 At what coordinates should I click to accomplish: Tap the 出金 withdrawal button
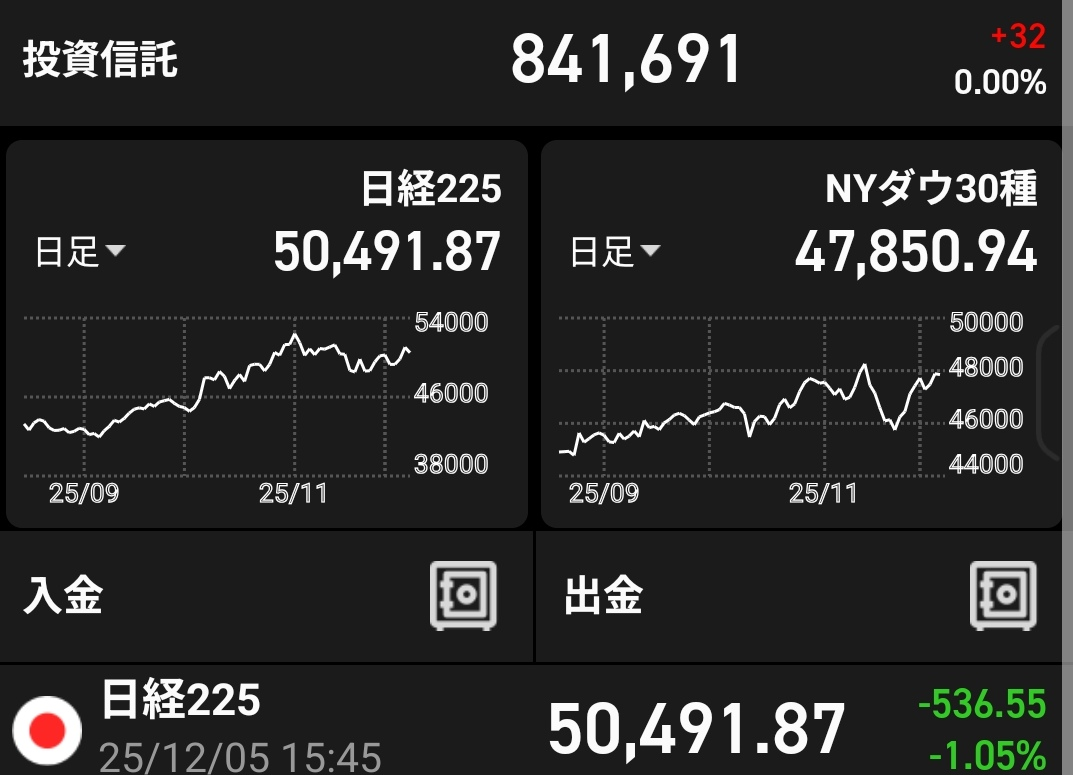pos(800,597)
